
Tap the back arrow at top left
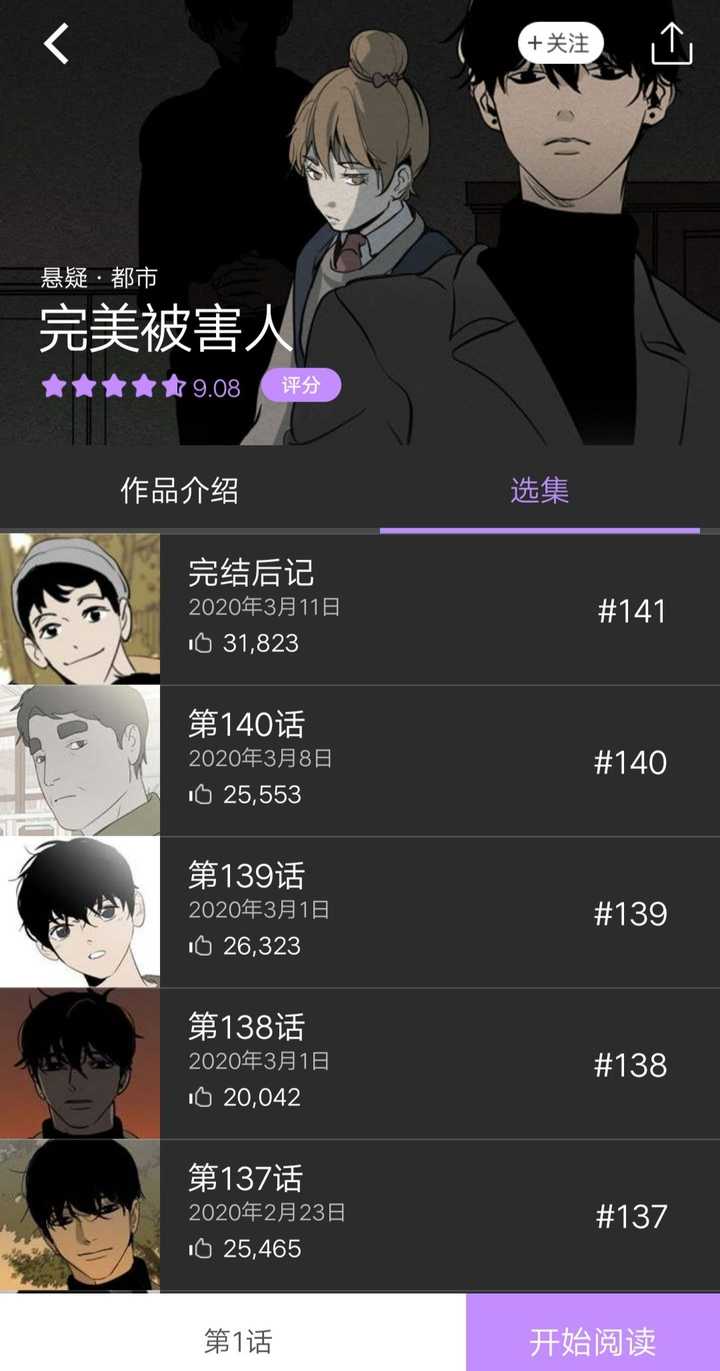click(x=57, y=44)
